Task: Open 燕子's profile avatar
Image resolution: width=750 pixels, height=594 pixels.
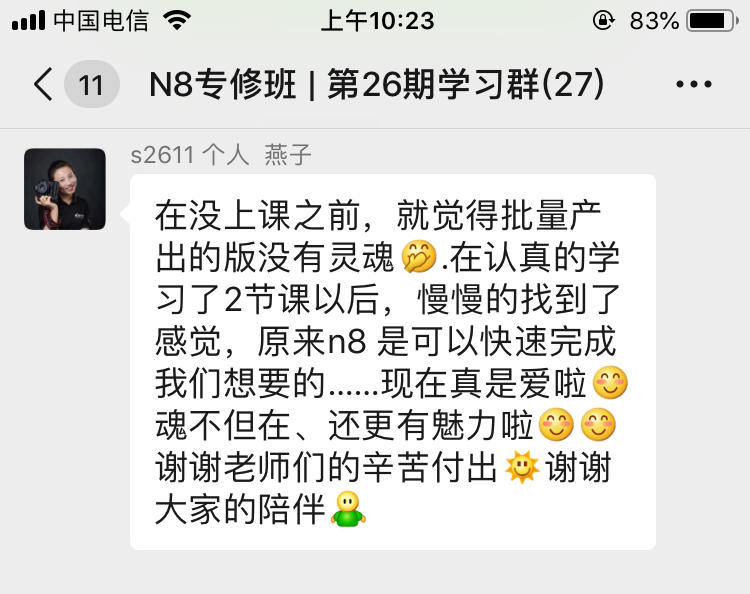Action: (65, 189)
